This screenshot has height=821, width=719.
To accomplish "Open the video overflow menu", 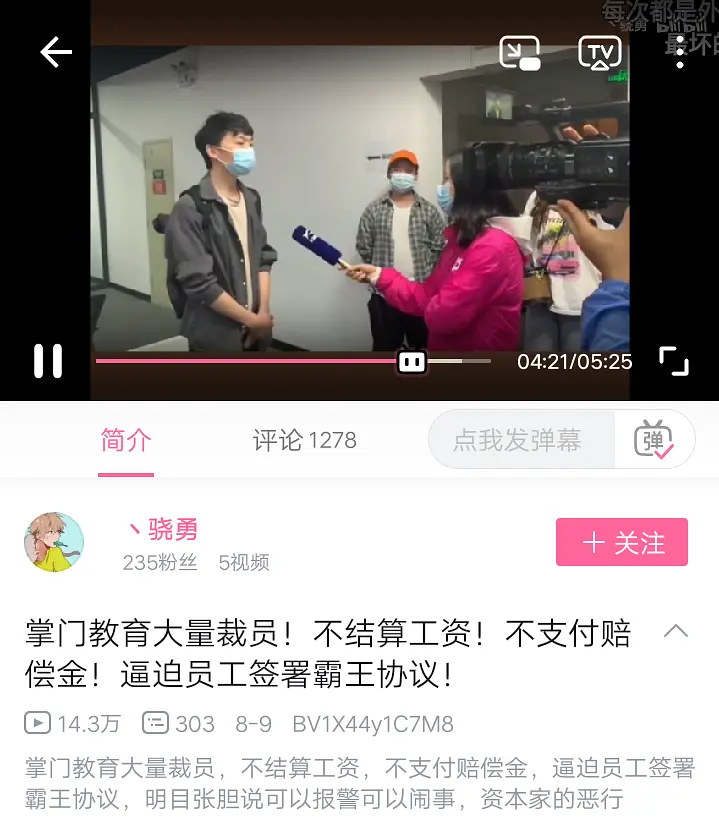I will [x=680, y=52].
